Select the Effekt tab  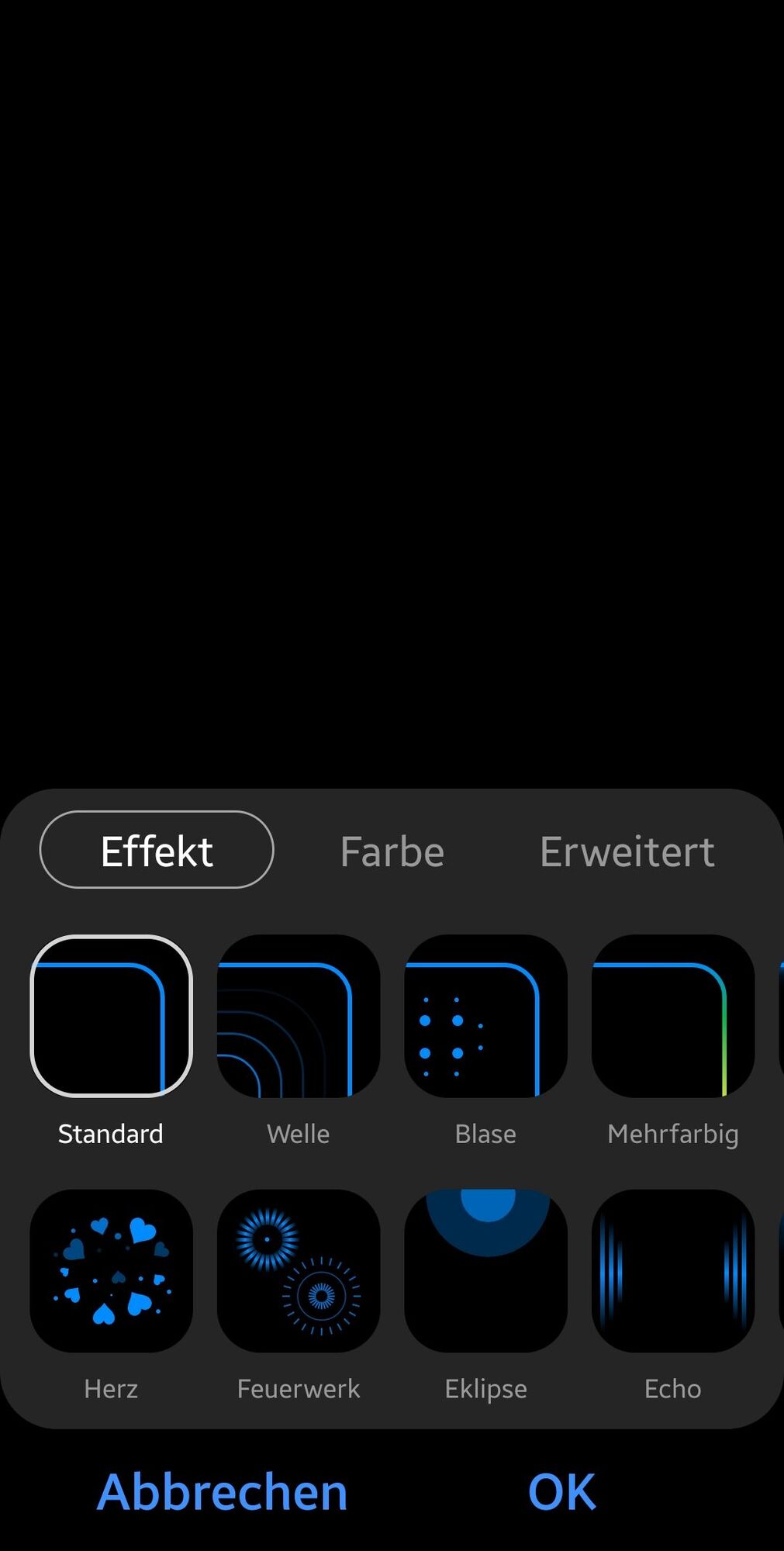(x=157, y=850)
